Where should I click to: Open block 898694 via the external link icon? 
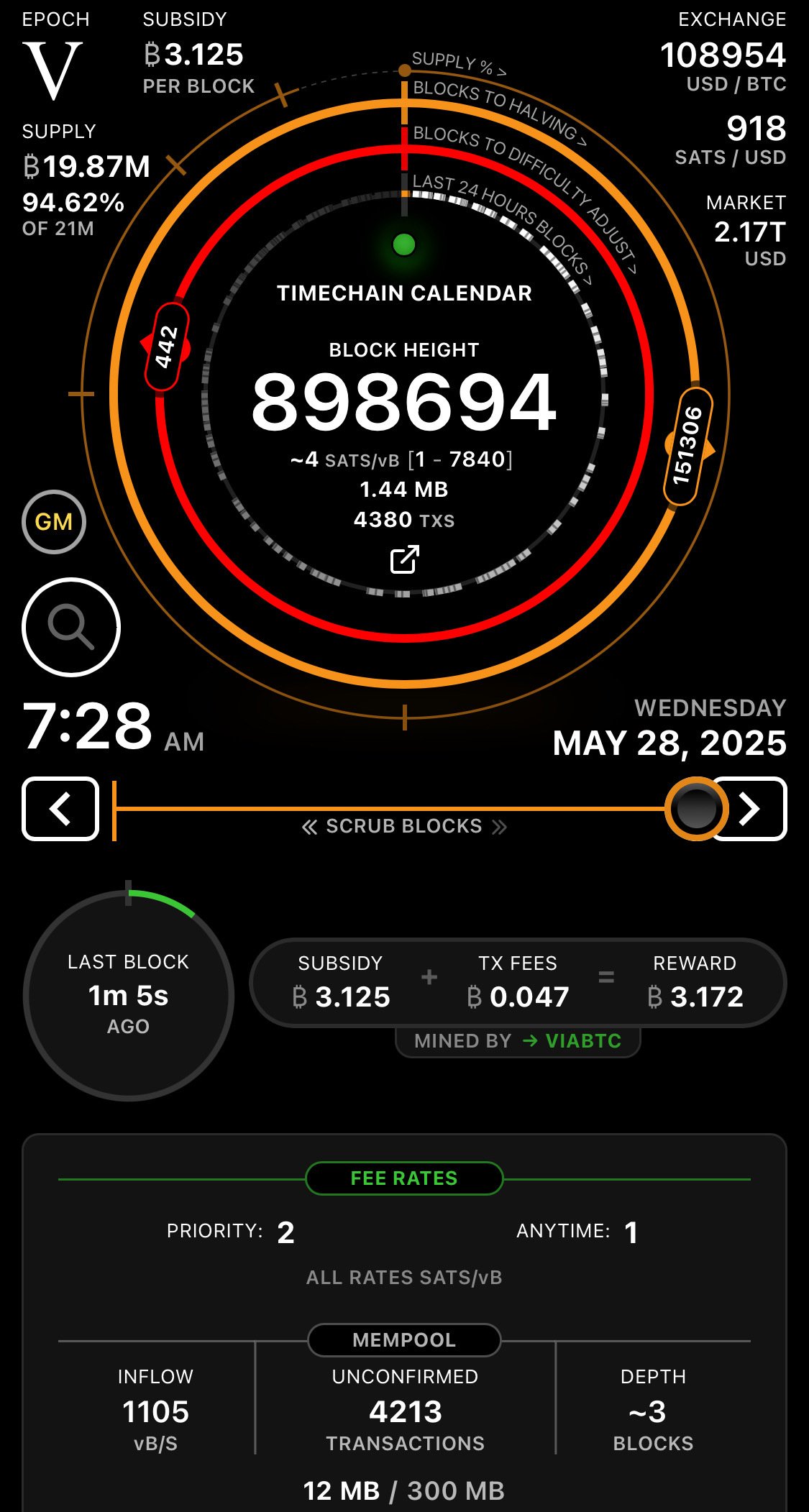click(405, 559)
